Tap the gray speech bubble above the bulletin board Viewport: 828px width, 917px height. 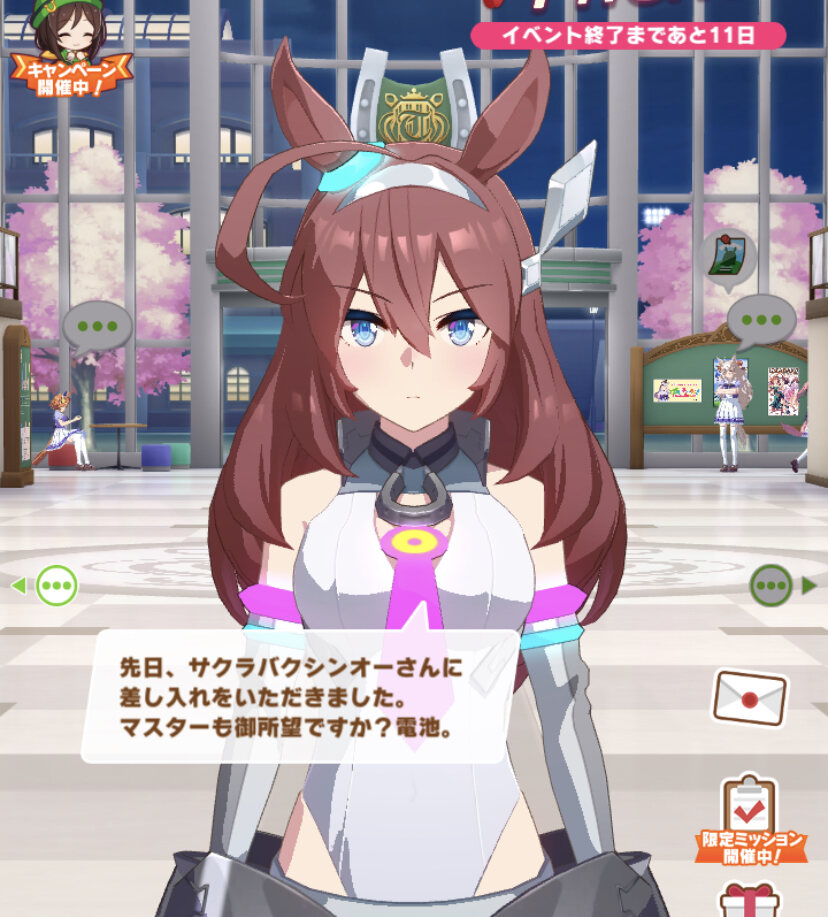coord(761,322)
